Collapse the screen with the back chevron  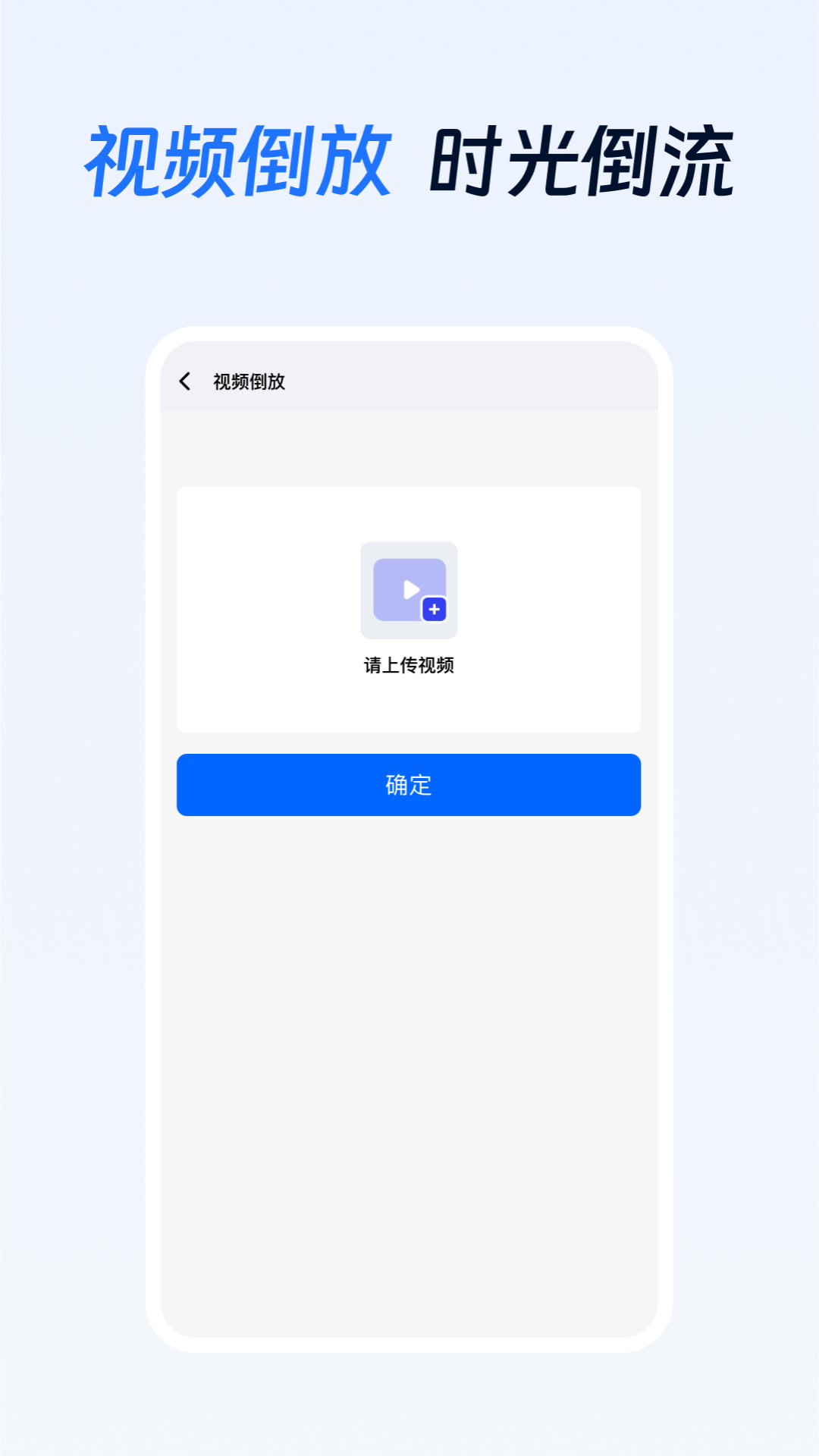(x=185, y=381)
